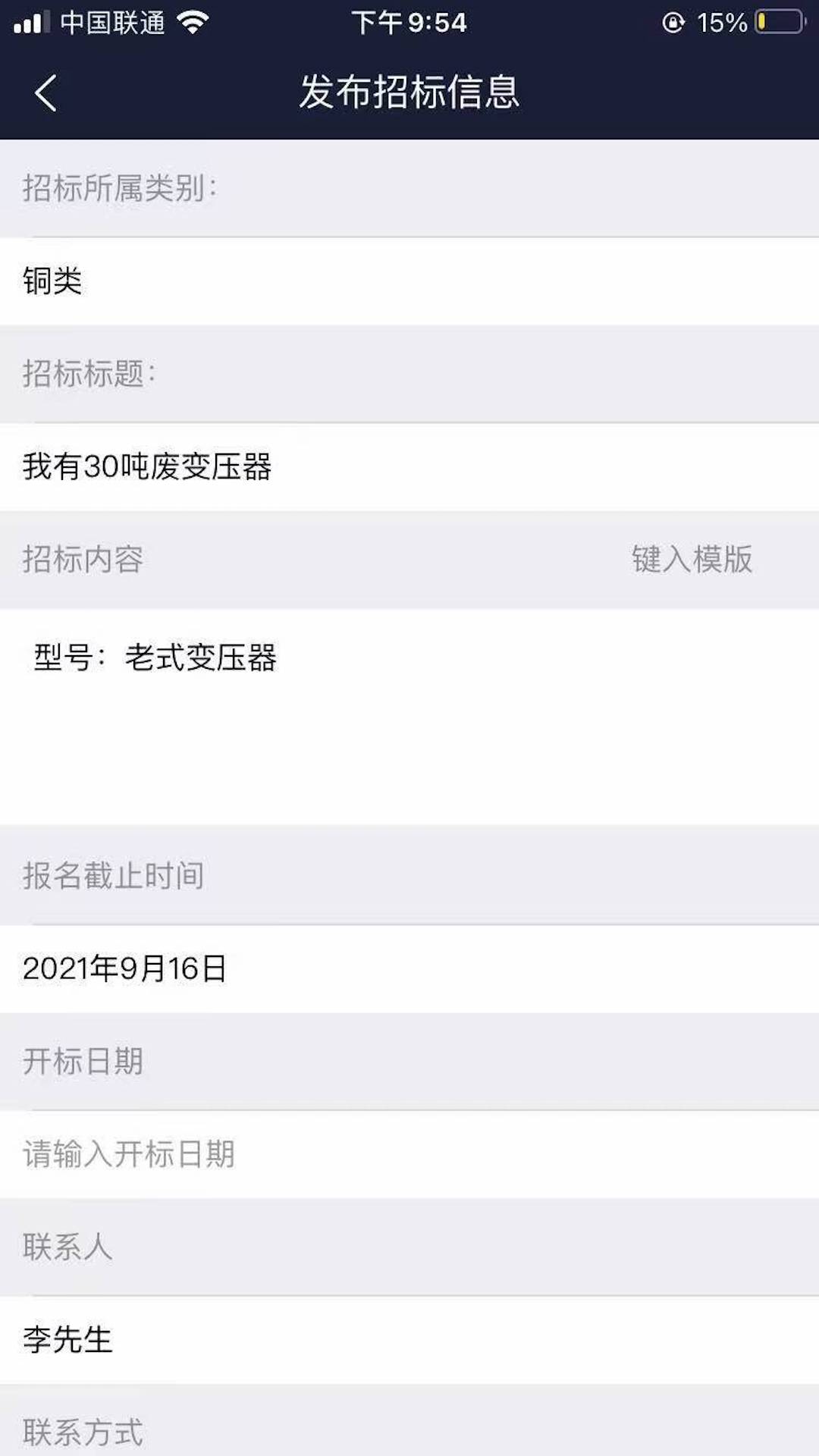The image size is (819, 1456).
Task: Tap 键入模版 to insert template
Action: pos(692,560)
